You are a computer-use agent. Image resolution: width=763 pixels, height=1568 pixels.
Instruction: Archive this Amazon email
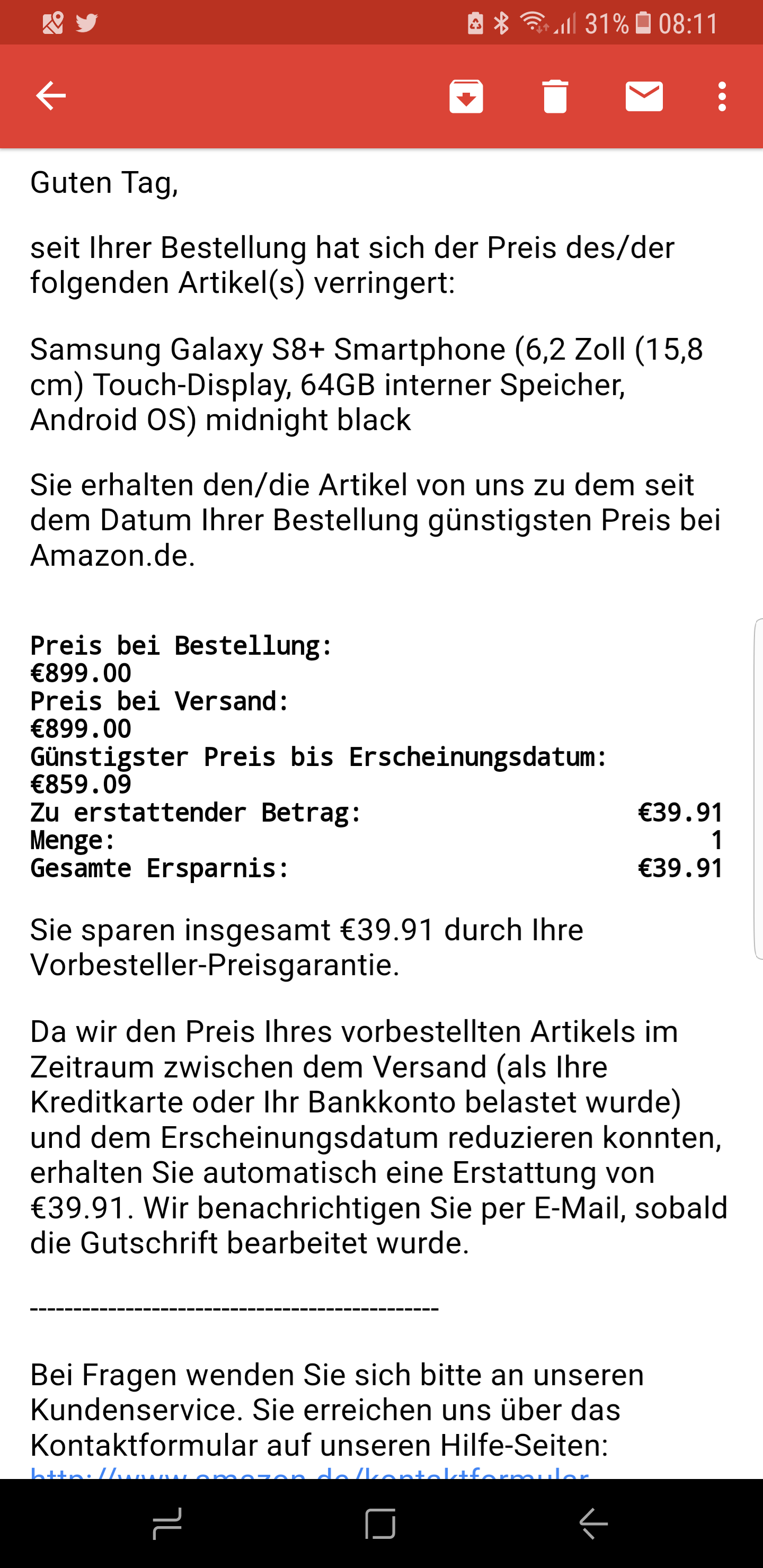466,96
